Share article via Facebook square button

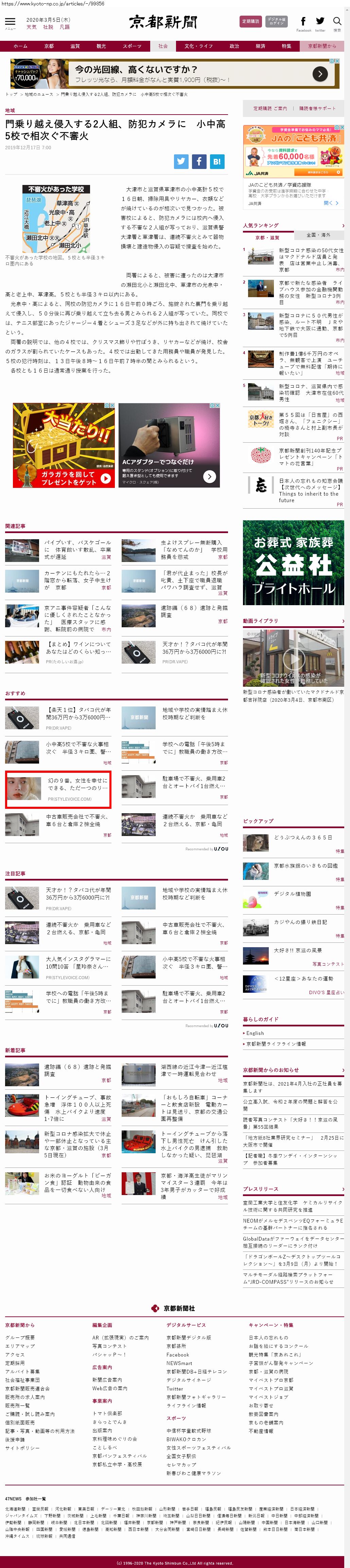[199, 161]
